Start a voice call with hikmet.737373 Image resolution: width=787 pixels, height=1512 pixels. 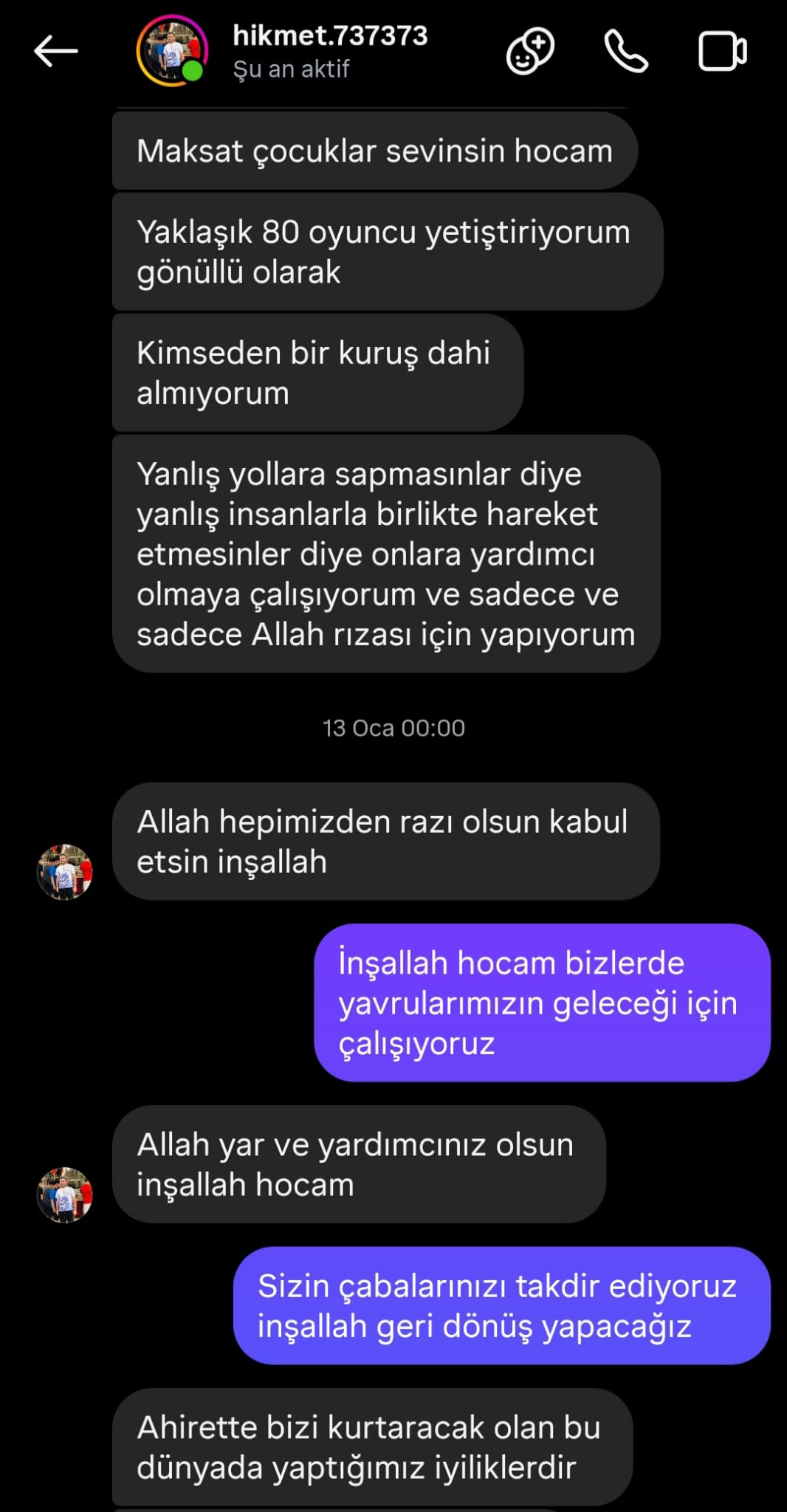[x=626, y=51]
